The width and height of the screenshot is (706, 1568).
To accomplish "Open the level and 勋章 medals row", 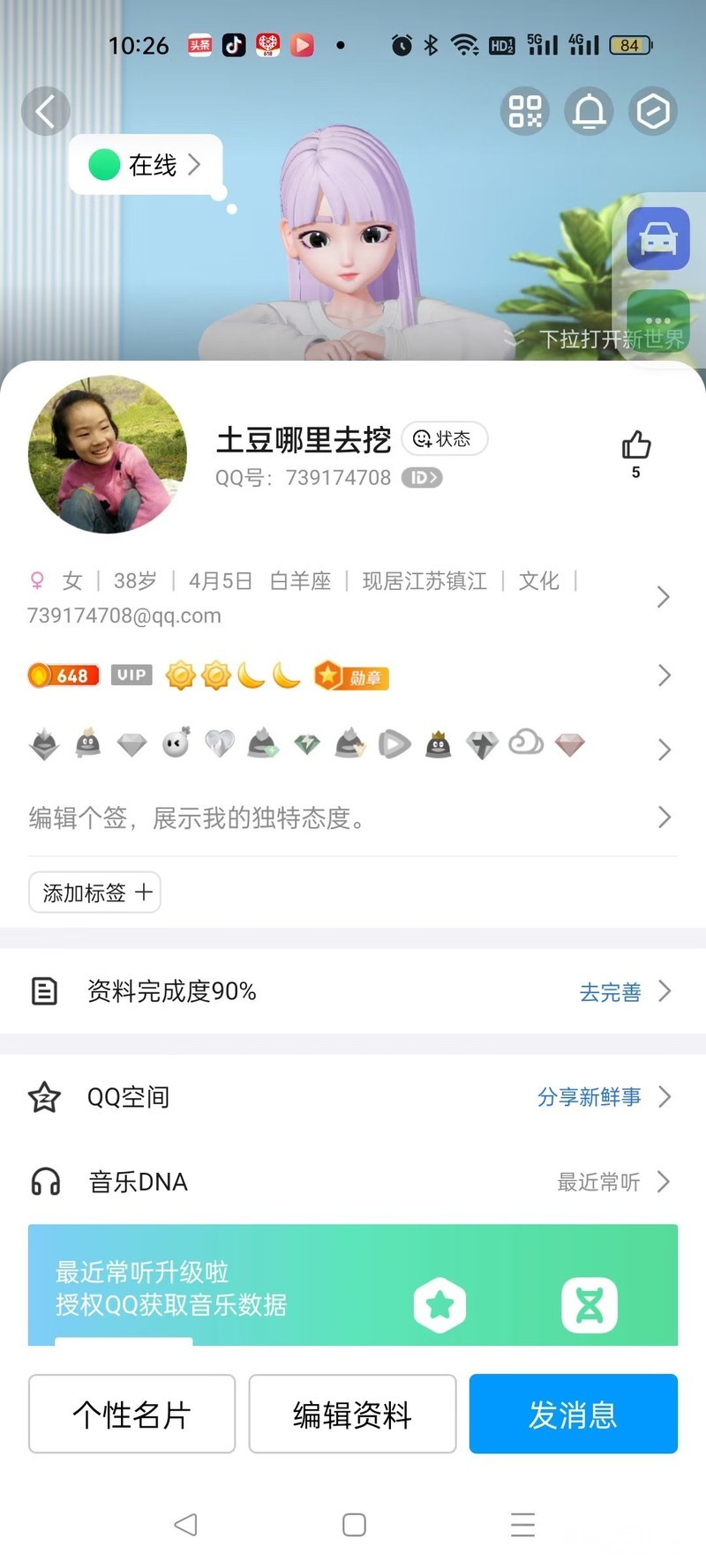I will click(353, 676).
